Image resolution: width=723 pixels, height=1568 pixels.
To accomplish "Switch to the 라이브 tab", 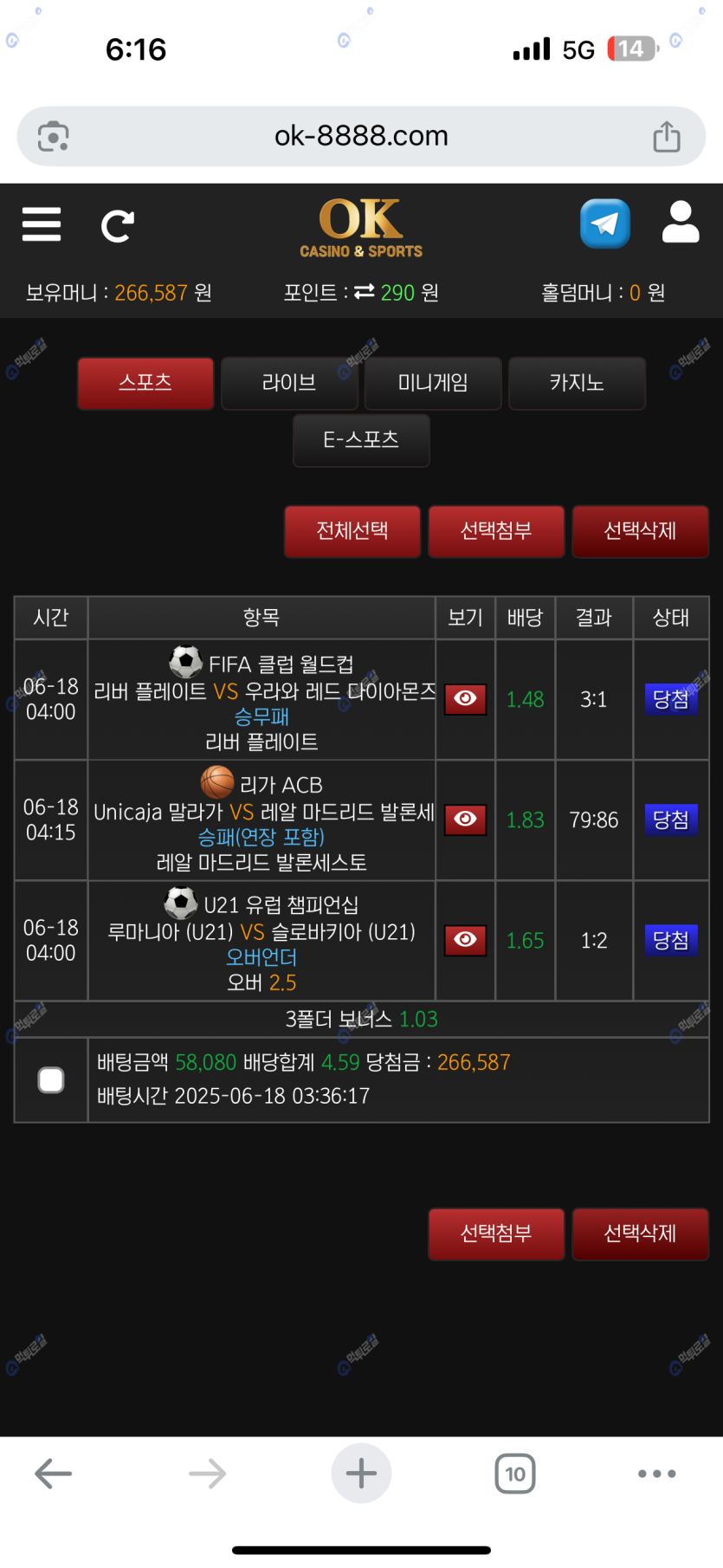I will coord(289,383).
